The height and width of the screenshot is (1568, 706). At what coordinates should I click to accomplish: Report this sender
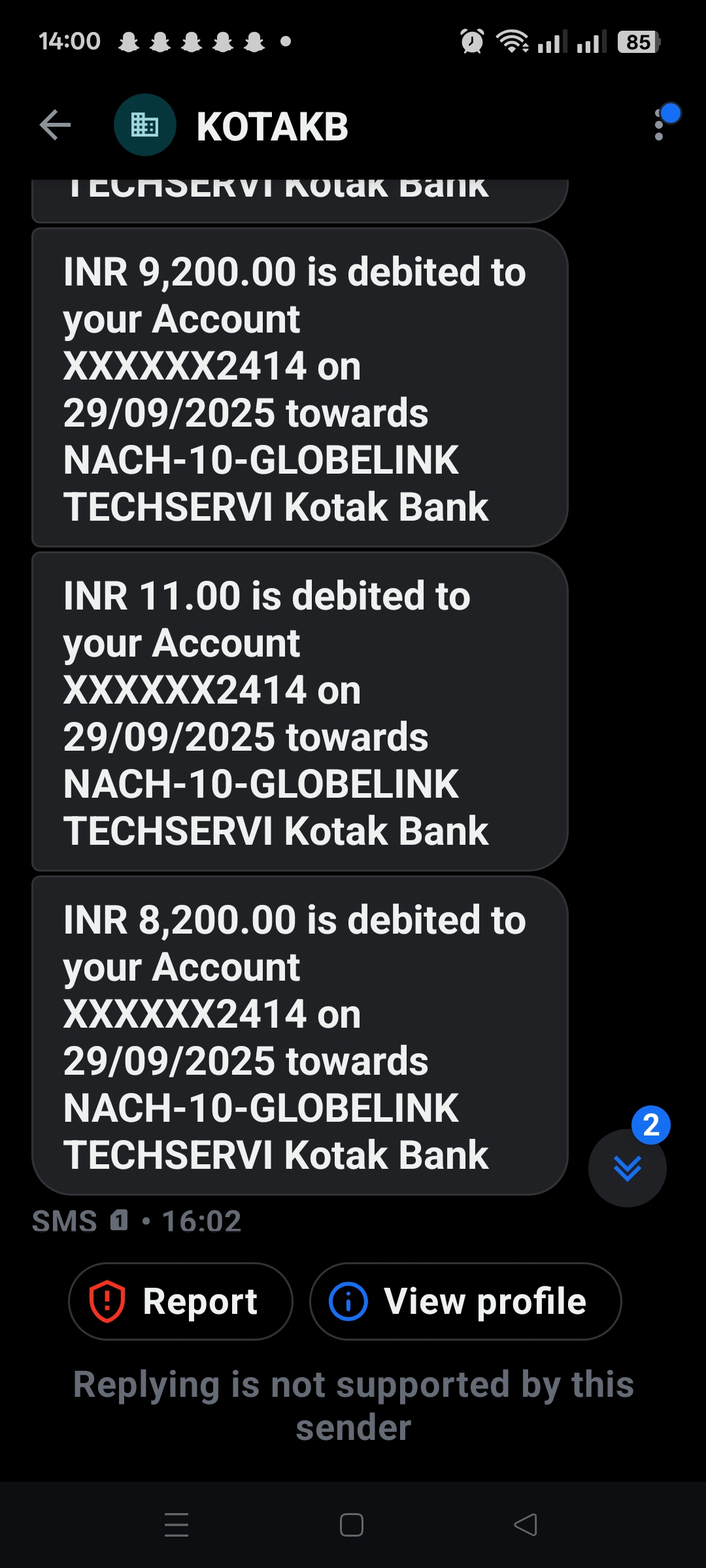point(180,1301)
